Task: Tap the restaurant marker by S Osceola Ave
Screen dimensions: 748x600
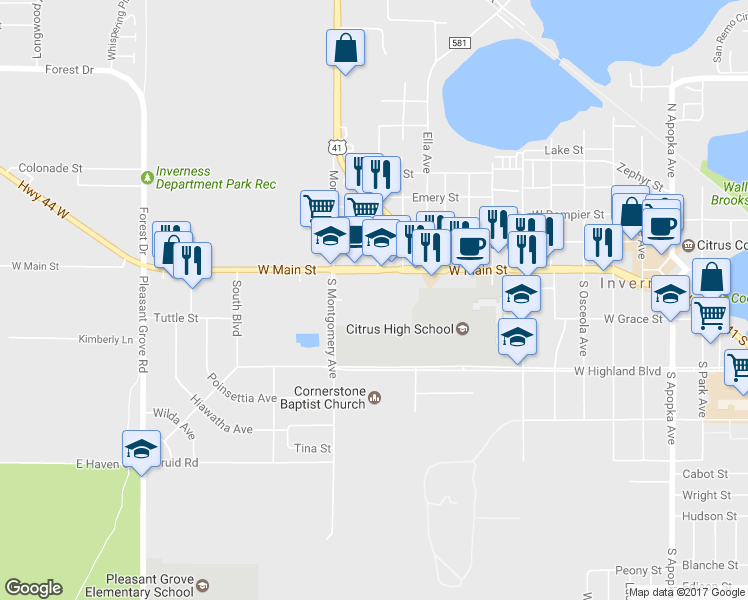Action: click(603, 243)
